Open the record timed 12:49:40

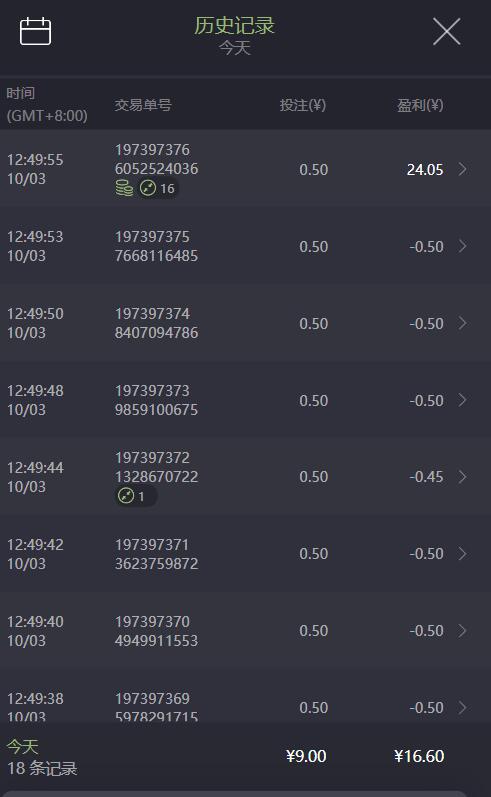click(x=246, y=630)
